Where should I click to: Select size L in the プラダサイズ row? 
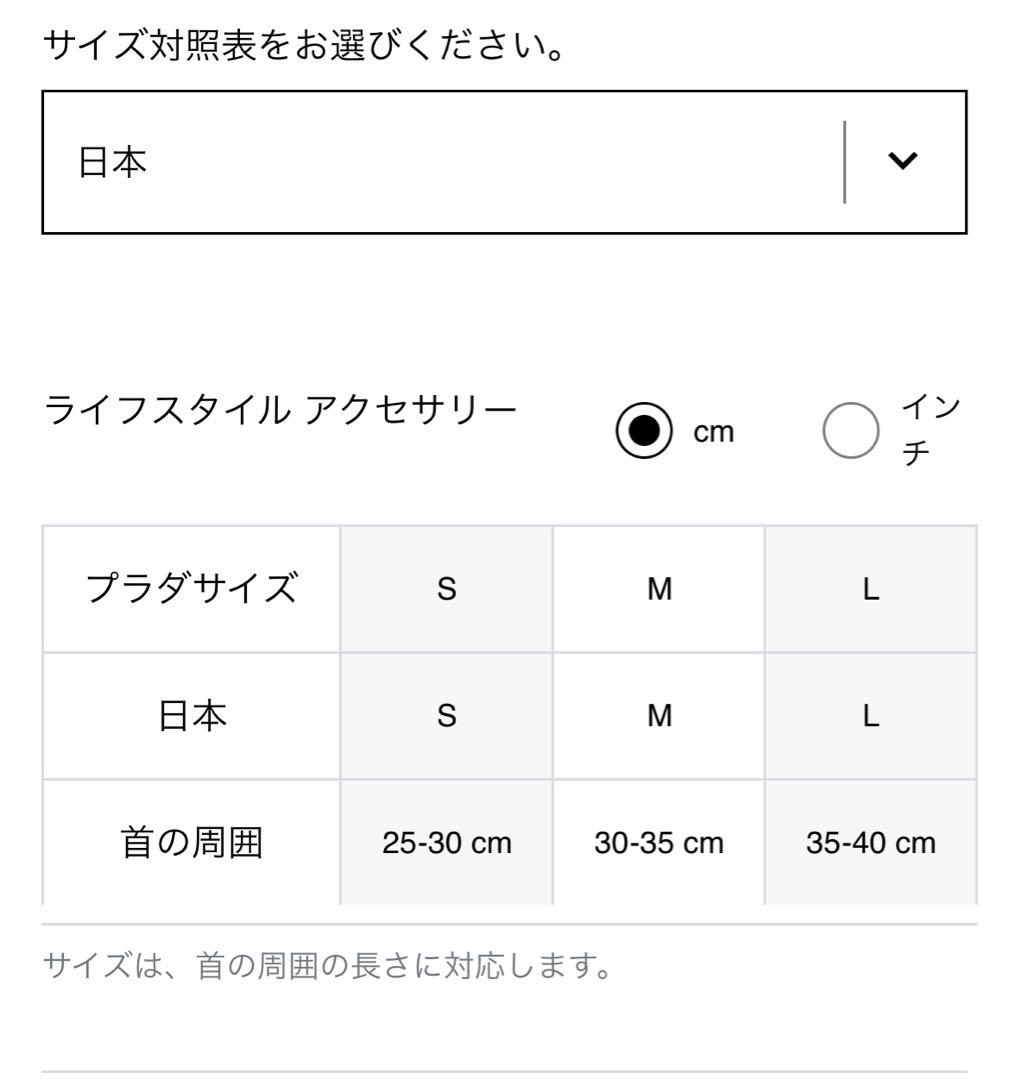[871, 590]
